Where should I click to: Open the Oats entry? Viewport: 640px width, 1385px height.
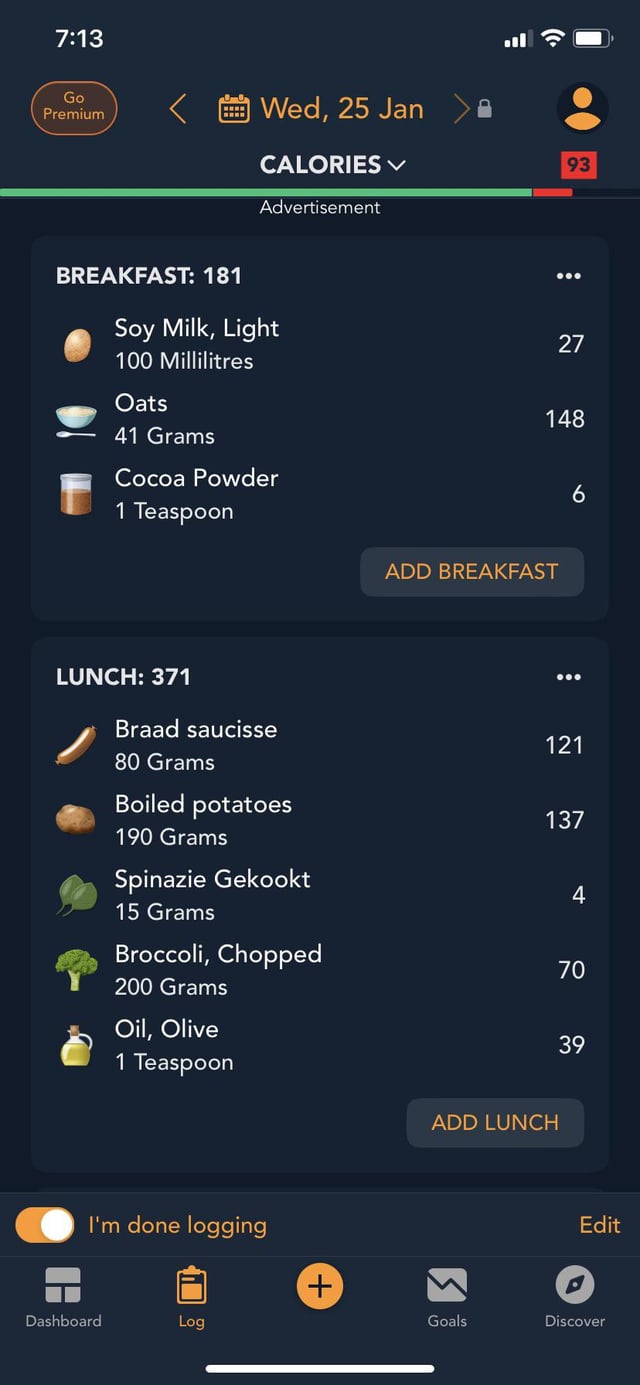point(320,419)
